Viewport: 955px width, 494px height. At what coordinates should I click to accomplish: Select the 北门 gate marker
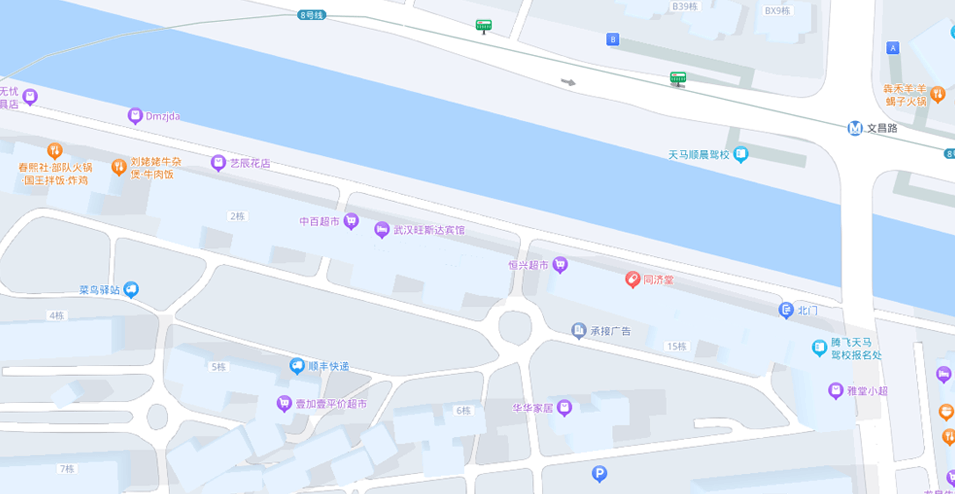pyautogui.click(x=786, y=310)
